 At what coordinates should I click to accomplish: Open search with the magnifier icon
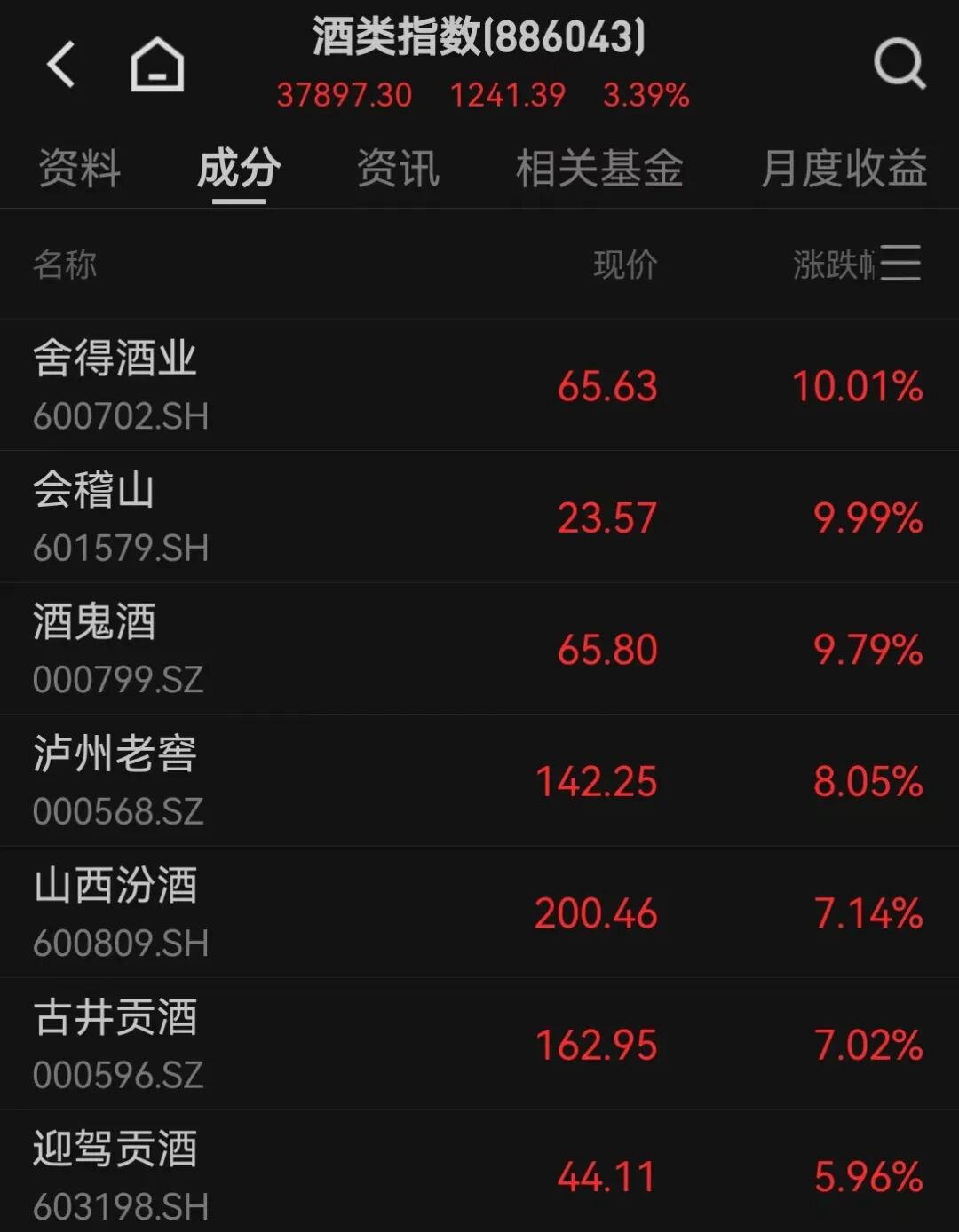click(899, 65)
